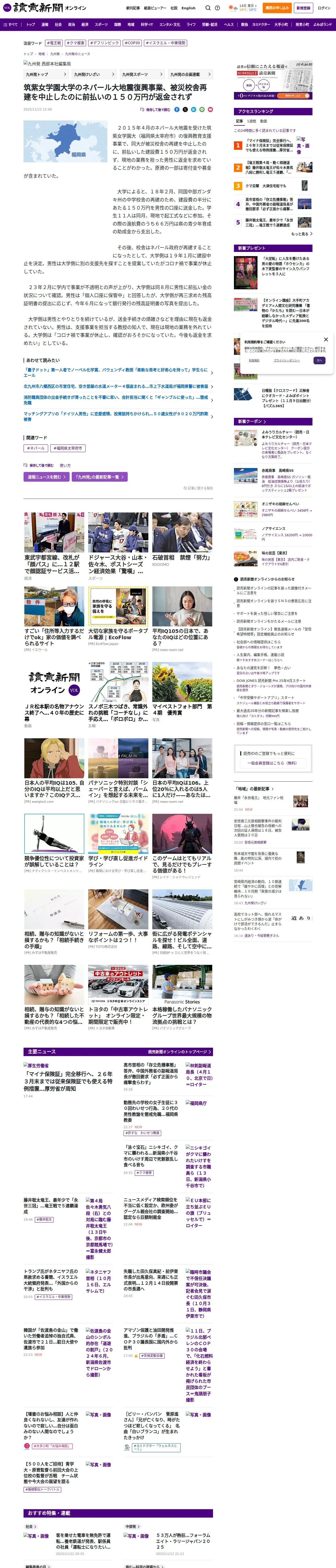Share the article on Facebook
336x1568 pixels.
coord(177,109)
